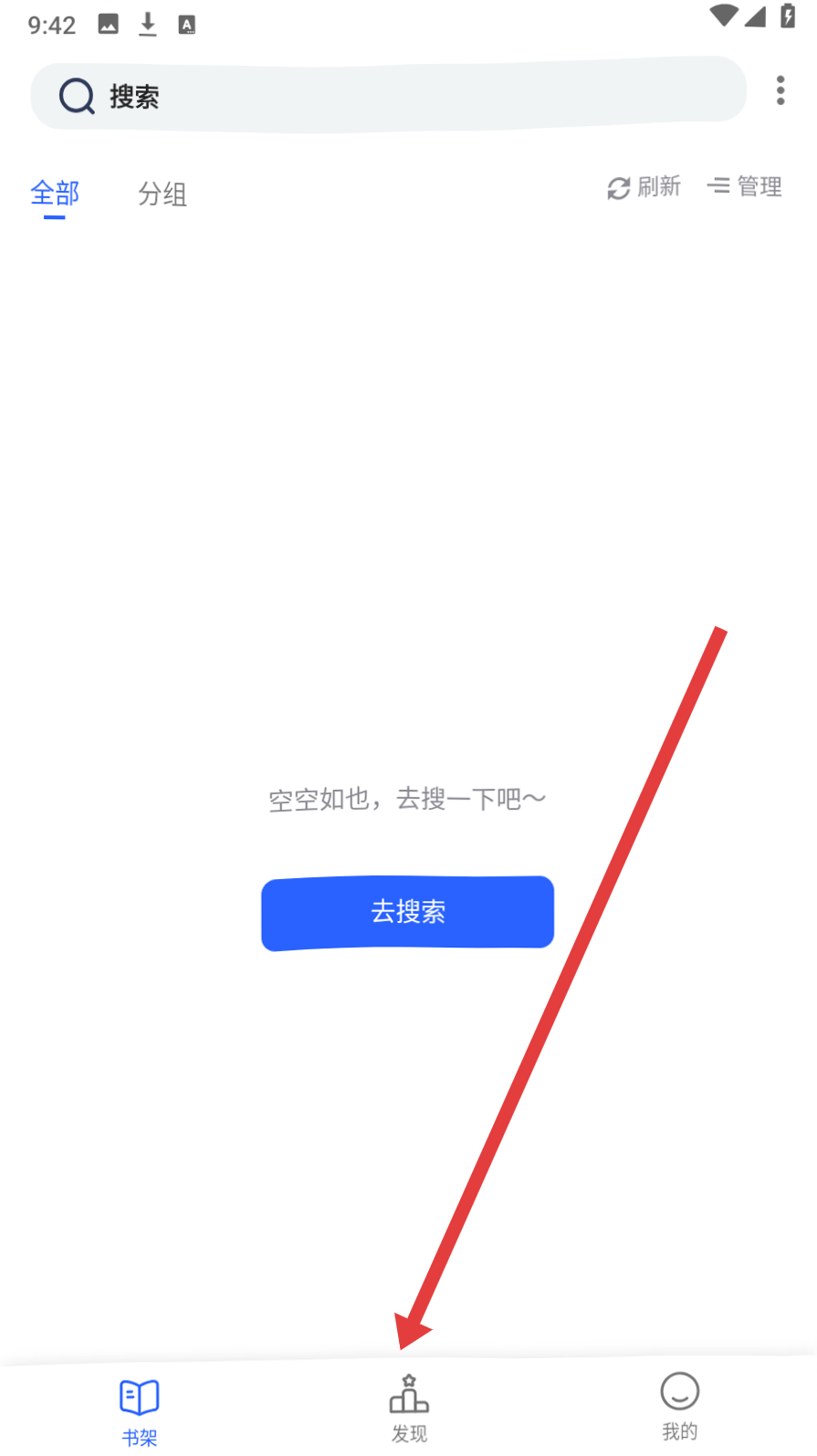Open the three-dot overflow menu
The height and width of the screenshot is (1456, 817).
(x=780, y=90)
